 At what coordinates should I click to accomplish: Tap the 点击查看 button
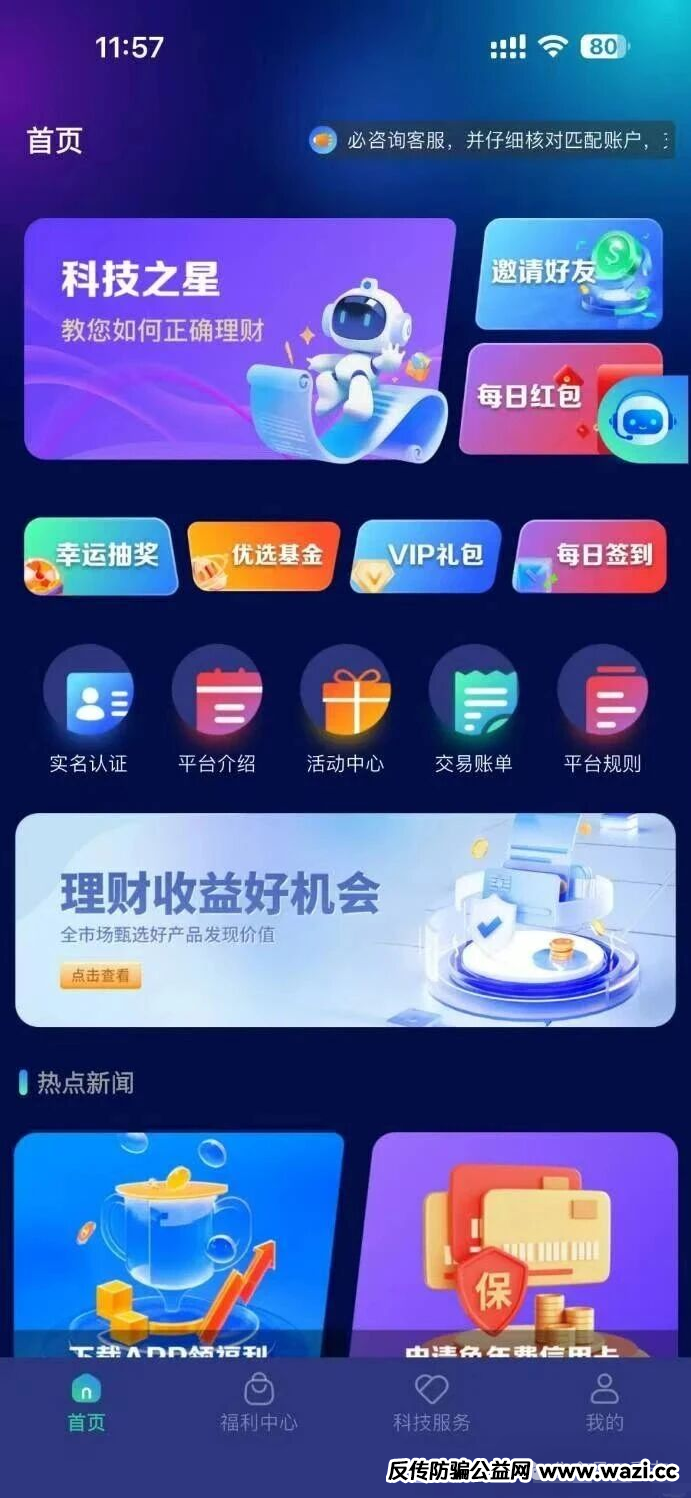[x=100, y=975]
